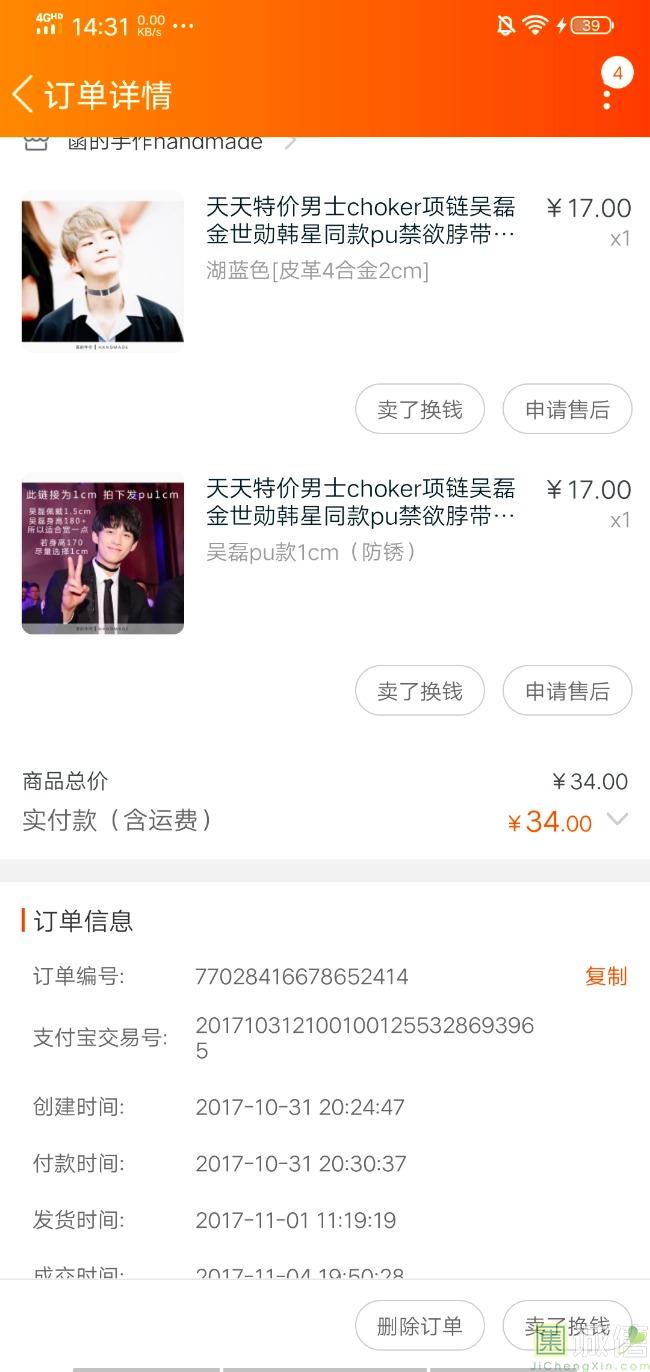Viewport: 650px width, 1372px height.
Task: Tap 卖了换钱 in the bottom bar
Action: 567,1326
